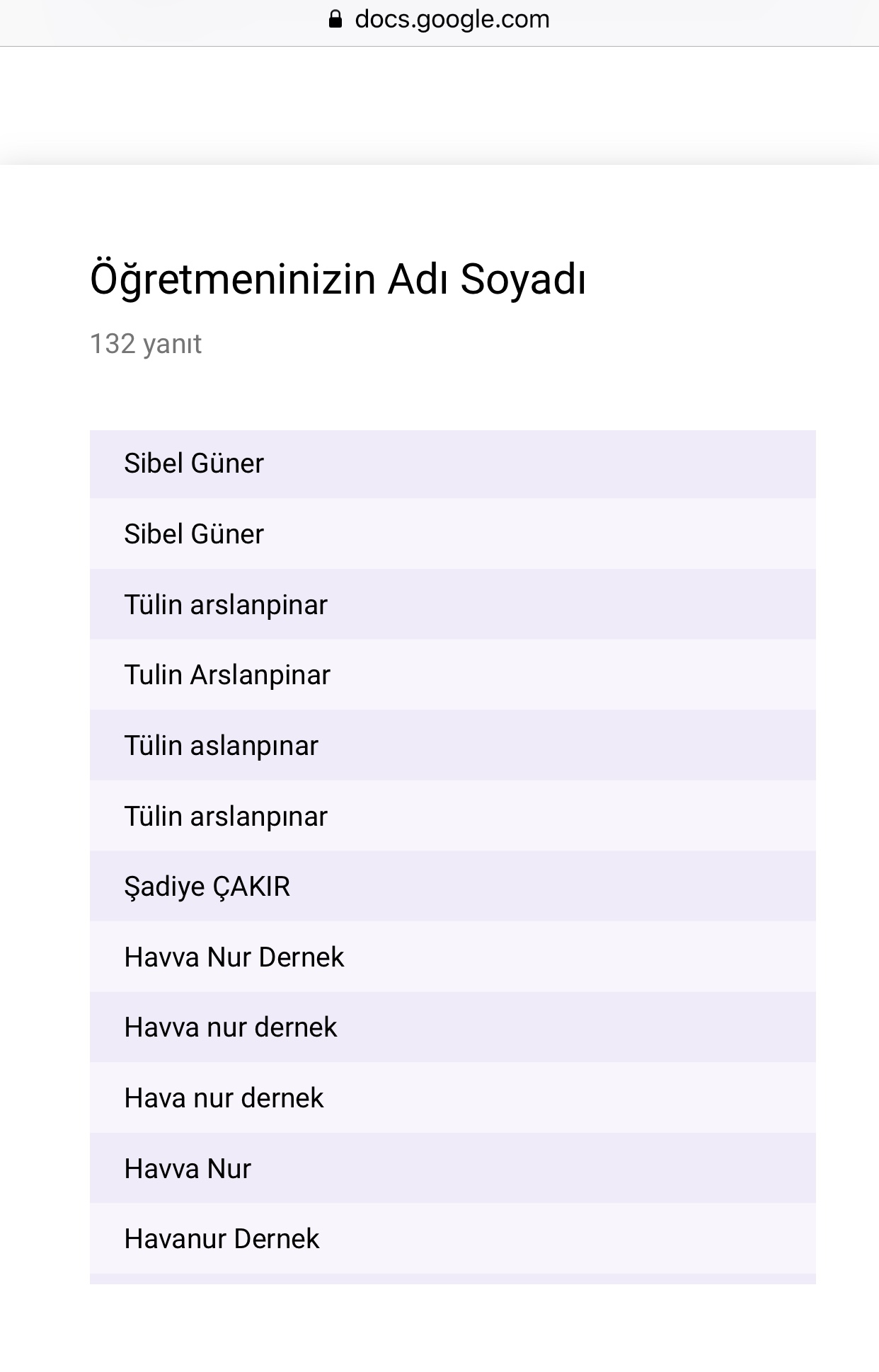The image size is (879, 1372).
Task: Click the Tülin aslanpınar response row
Action: [453, 745]
